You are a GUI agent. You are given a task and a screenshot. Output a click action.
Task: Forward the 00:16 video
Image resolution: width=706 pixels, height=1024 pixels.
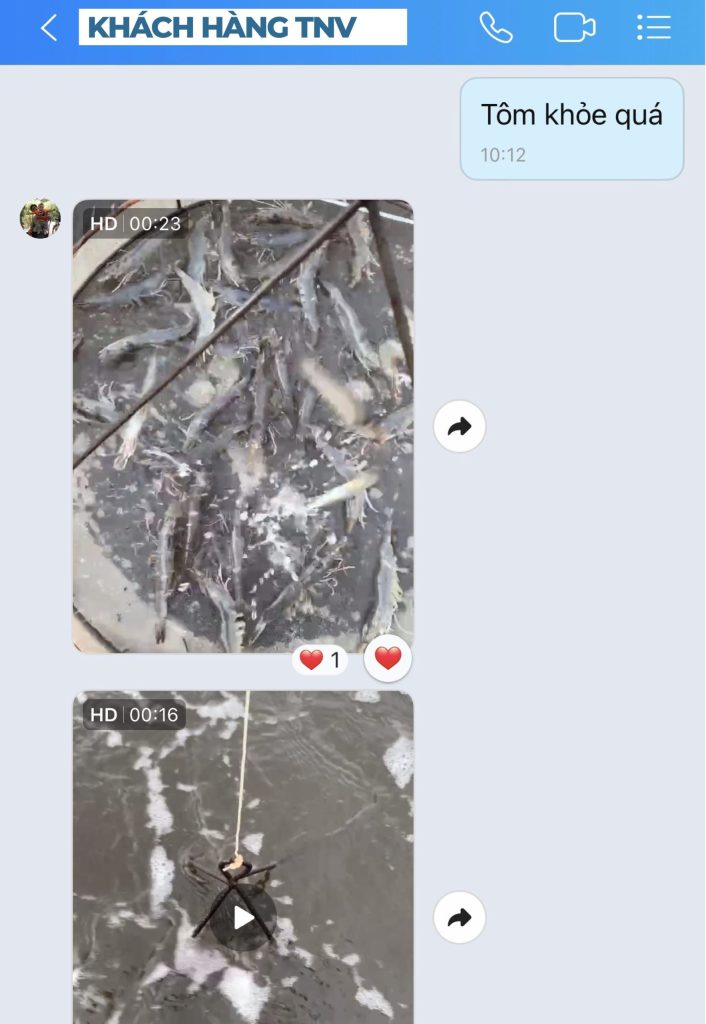coord(459,917)
